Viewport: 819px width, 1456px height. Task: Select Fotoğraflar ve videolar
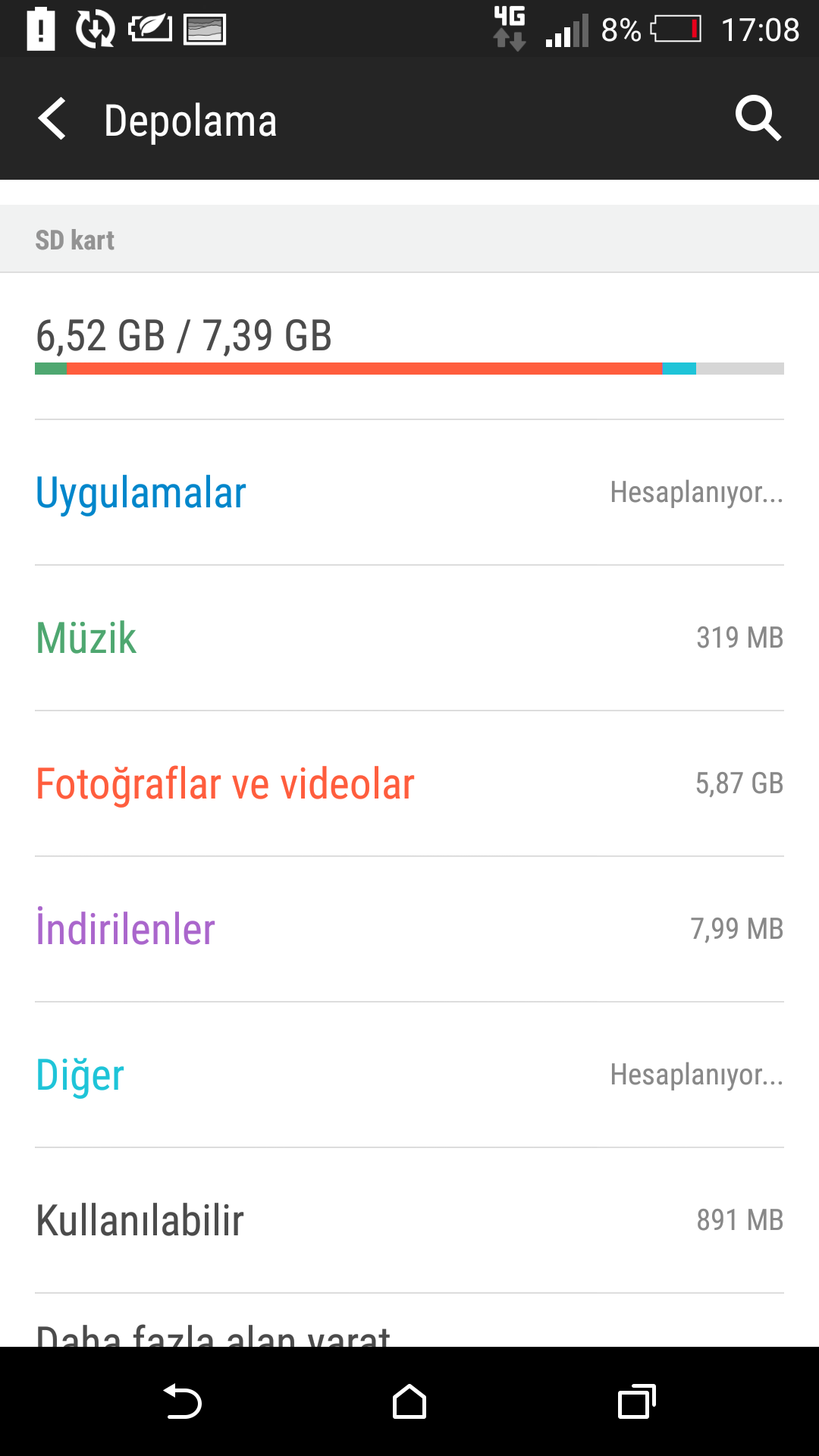coord(409,783)
